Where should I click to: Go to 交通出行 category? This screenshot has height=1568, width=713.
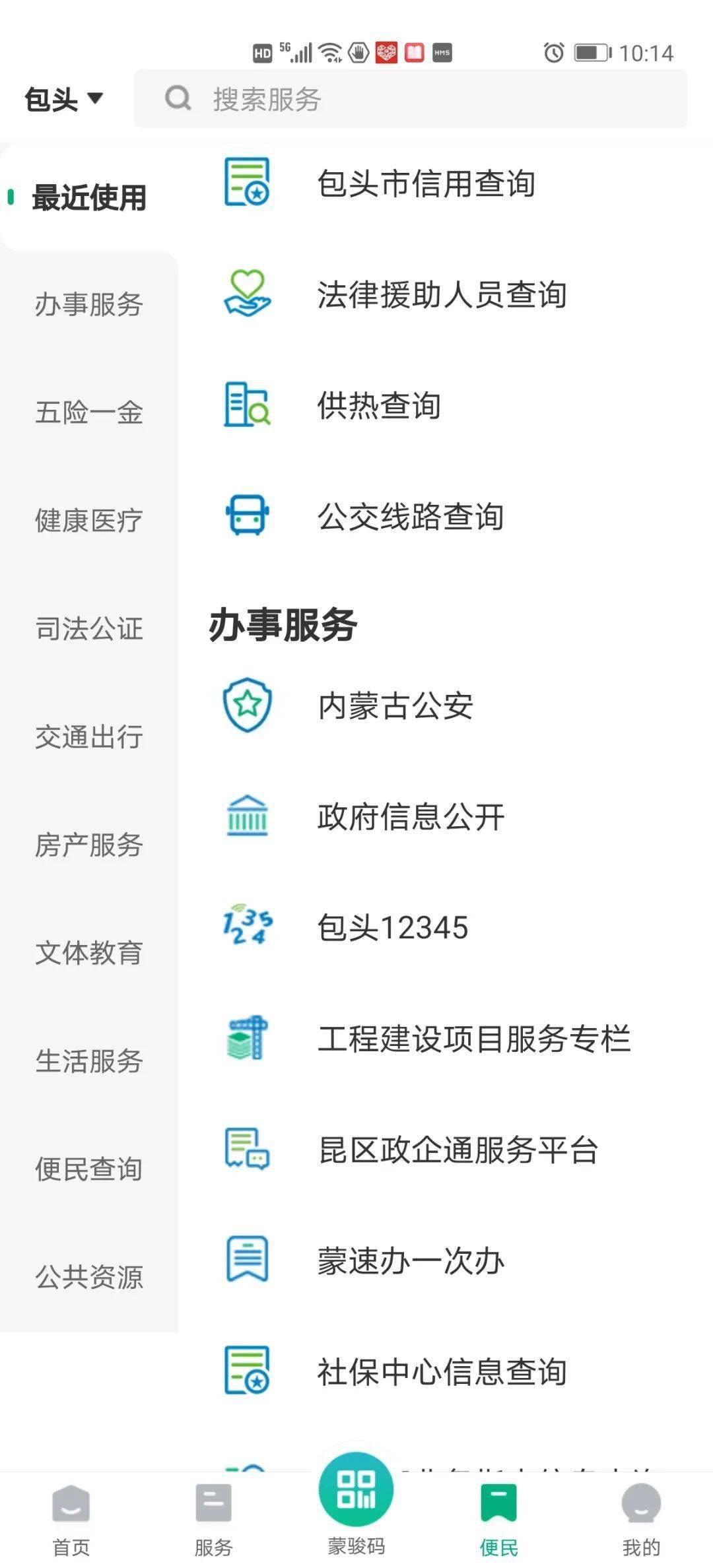(88, 737)
